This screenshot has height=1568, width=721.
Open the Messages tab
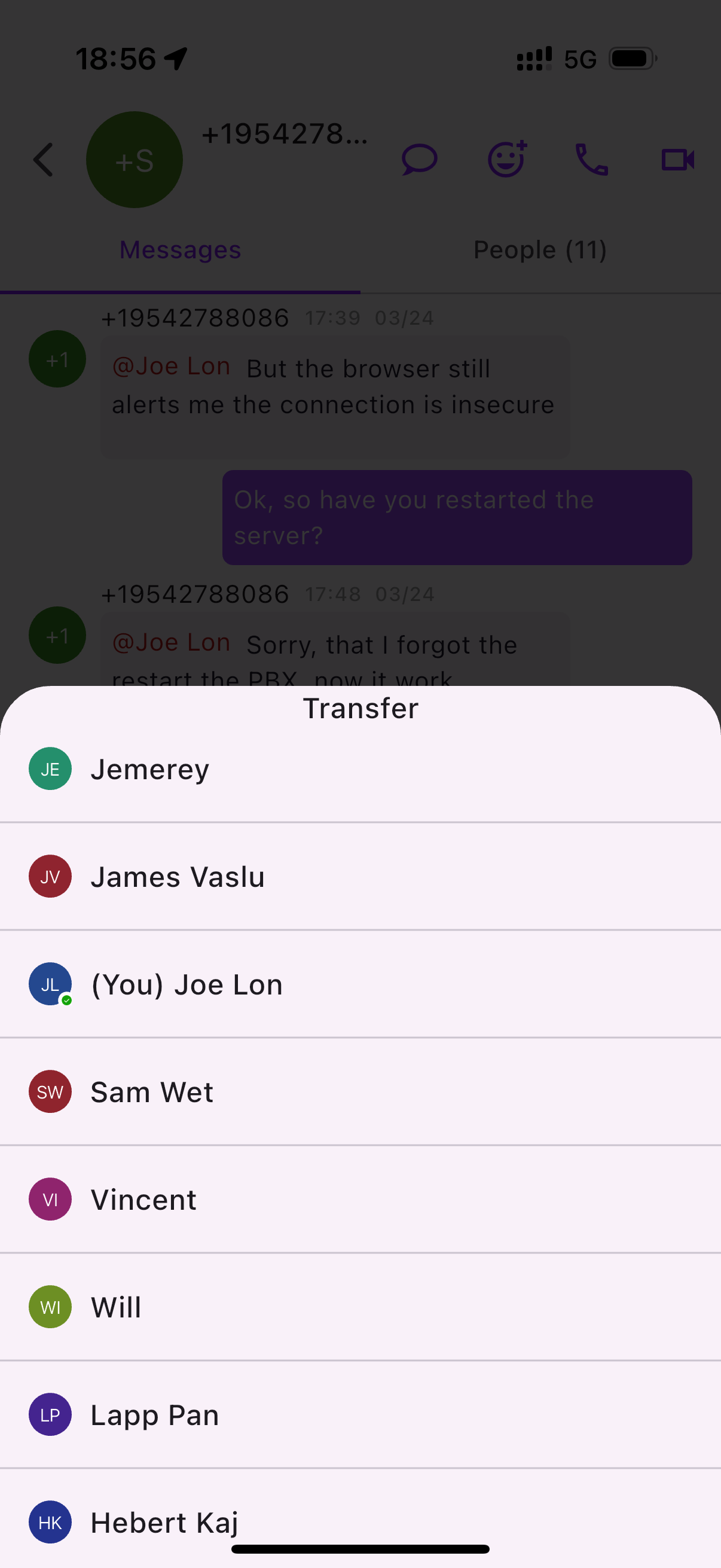pyautogui.click(x=179, y=249)
